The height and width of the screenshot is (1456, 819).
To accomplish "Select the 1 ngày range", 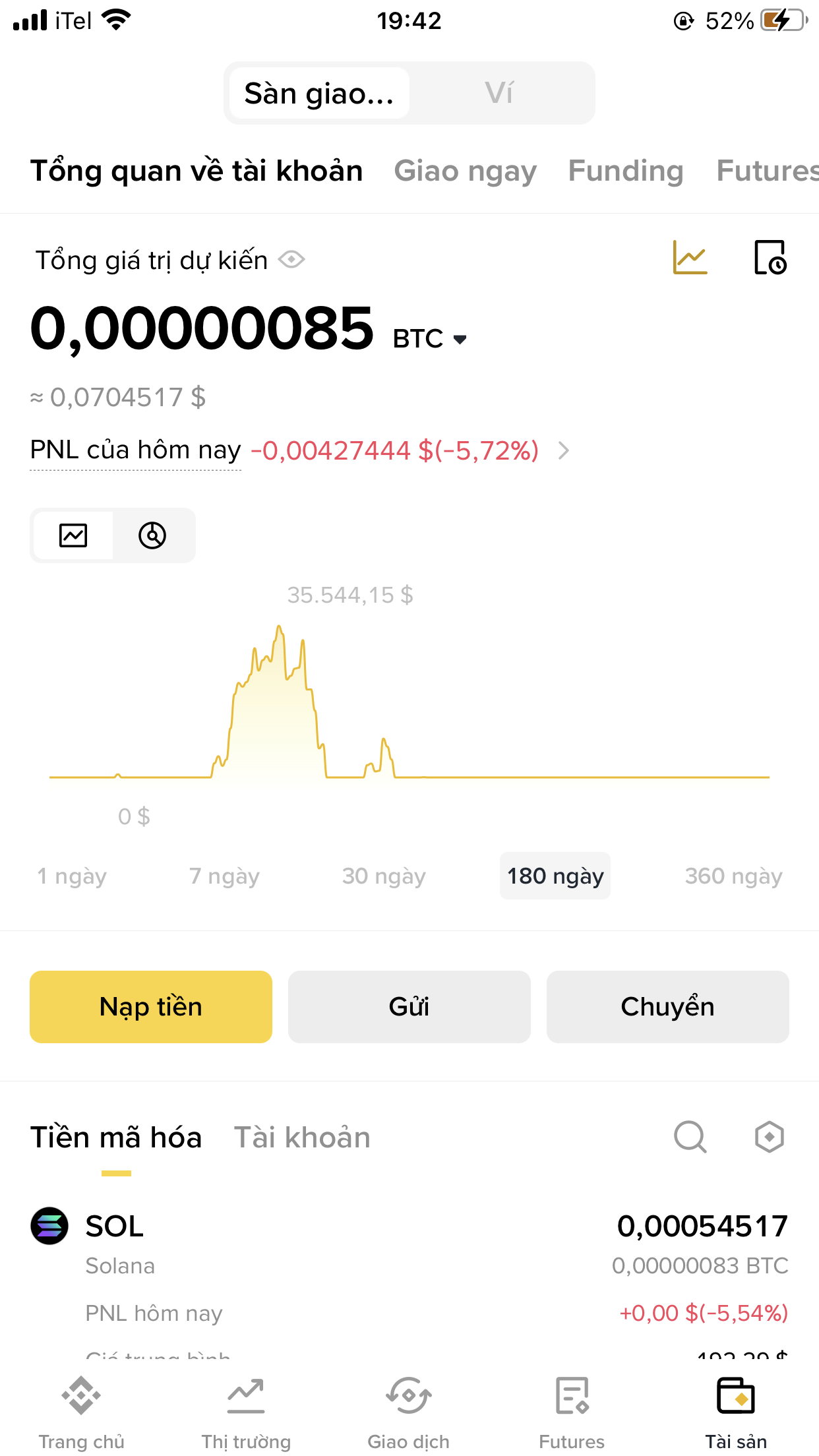I will (72, 876).
